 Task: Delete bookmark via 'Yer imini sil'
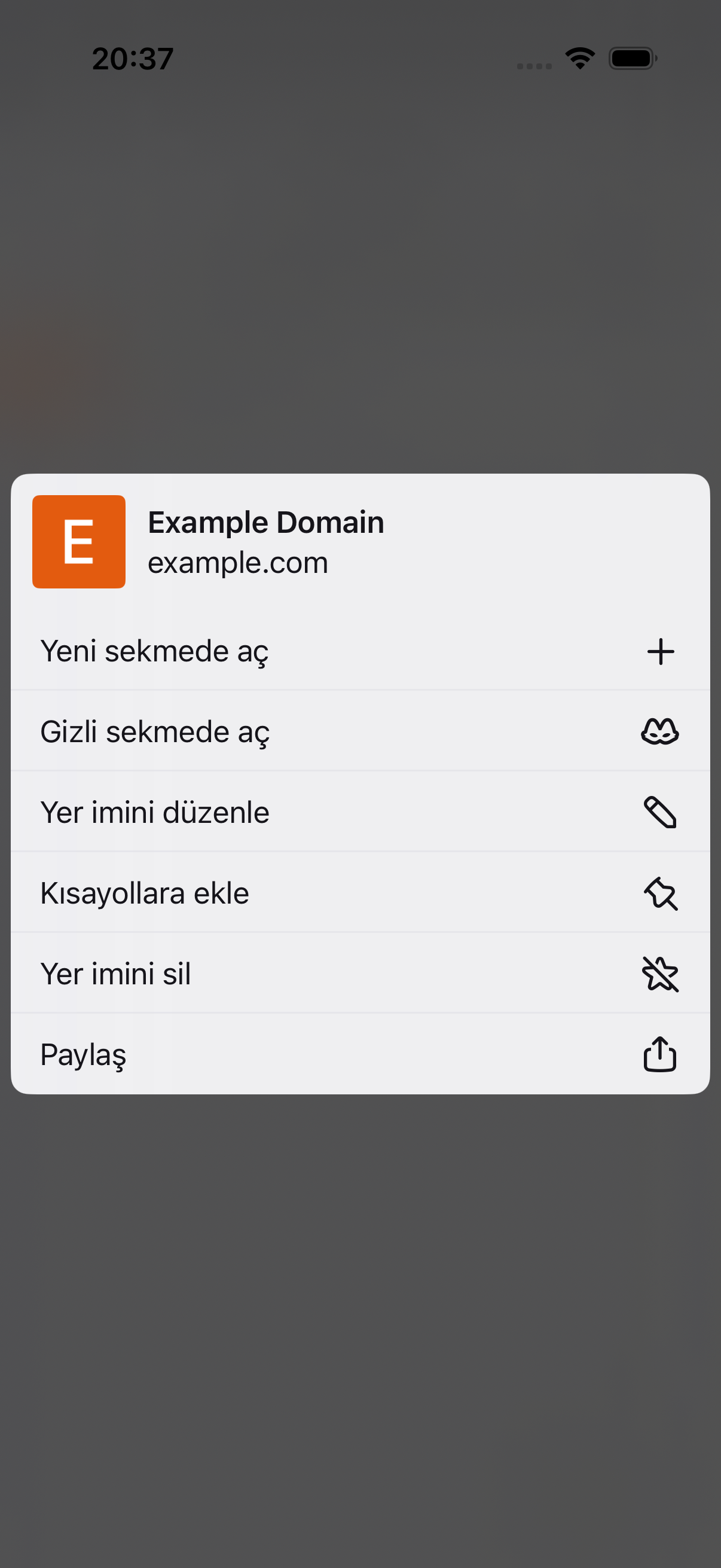360,974
